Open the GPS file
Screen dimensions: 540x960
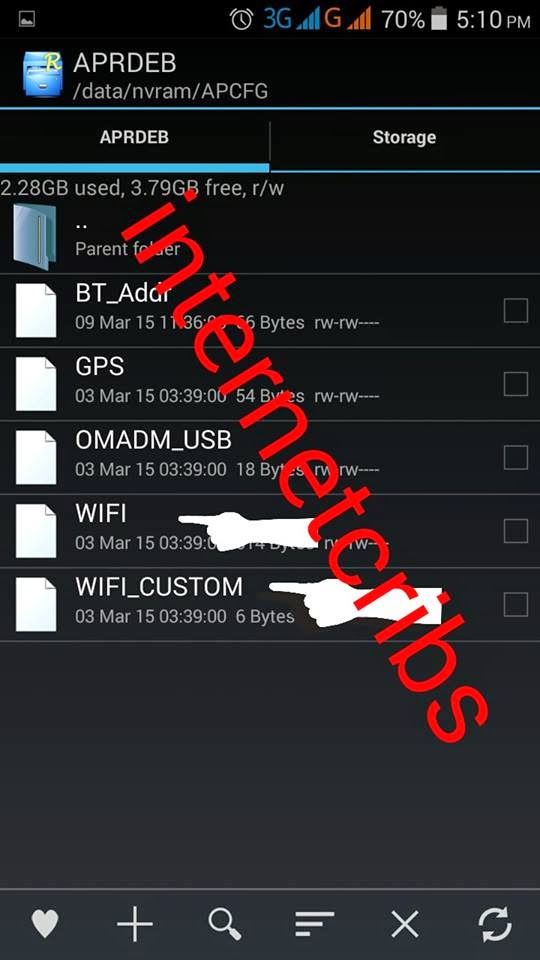click(x=270, y=384)
